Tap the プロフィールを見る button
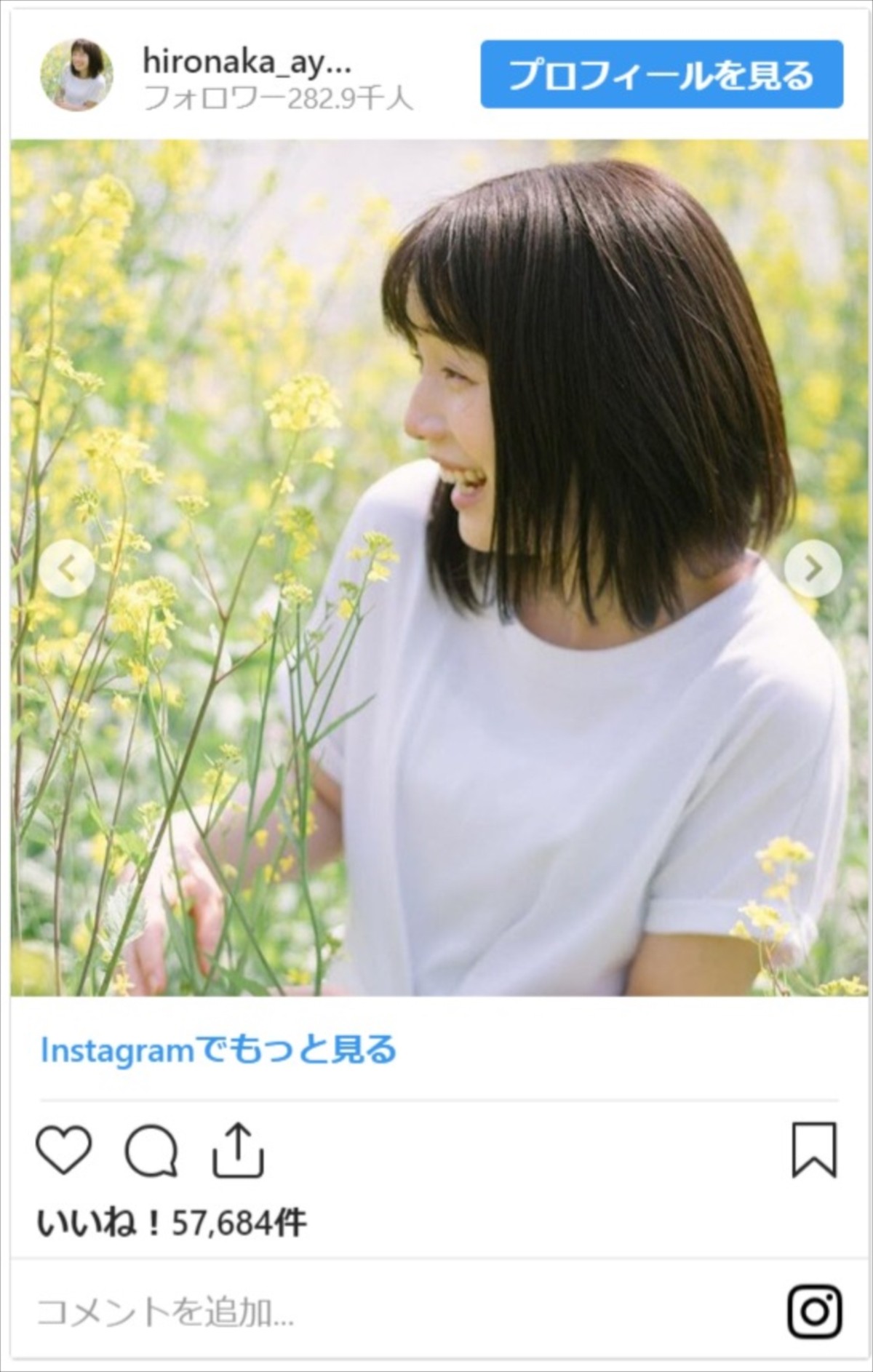 click(661, 74)
